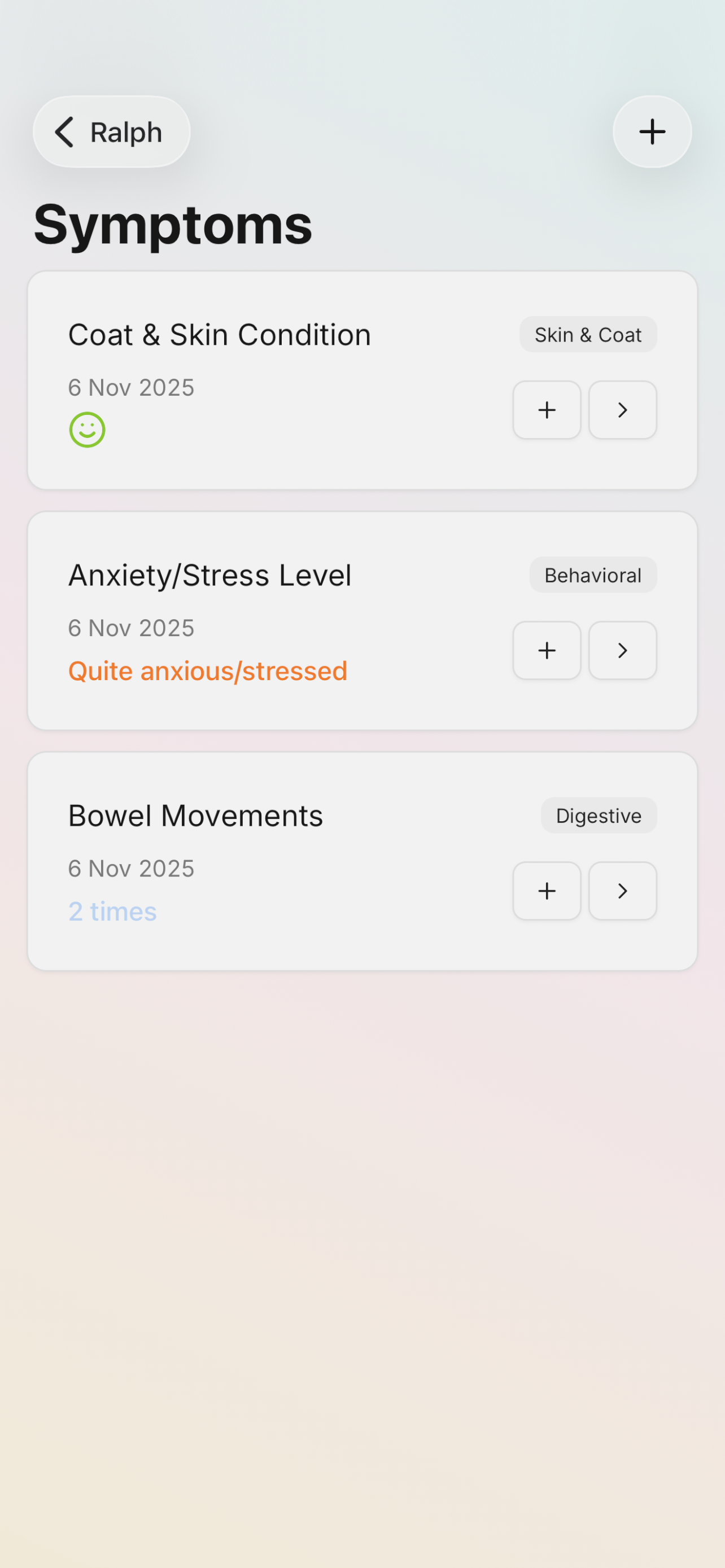Click the '2 times' bowel movement count
The width and height of the screenshot is (725, 1568).
pyautogui.click(x=112, y=910)
